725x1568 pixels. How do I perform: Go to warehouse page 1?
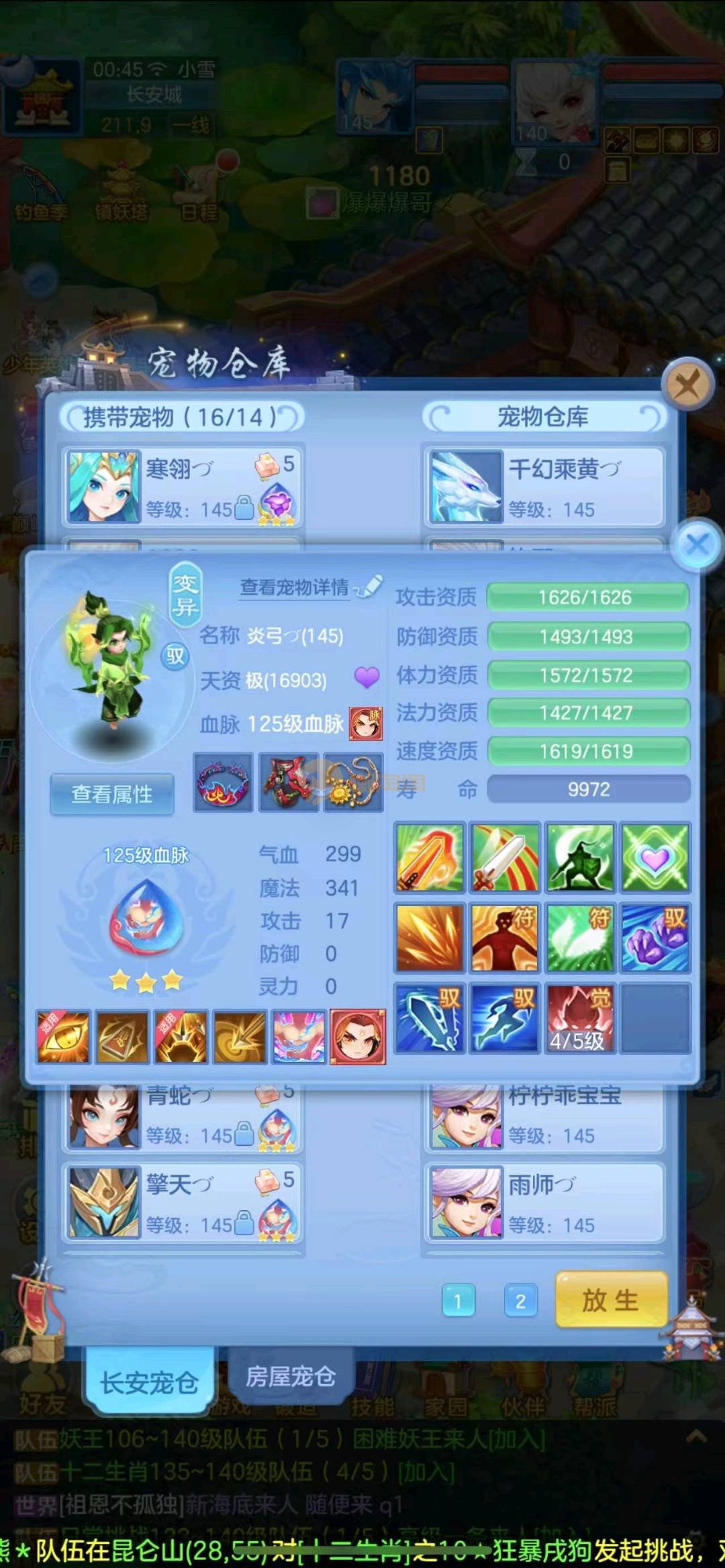point(458,1301)
